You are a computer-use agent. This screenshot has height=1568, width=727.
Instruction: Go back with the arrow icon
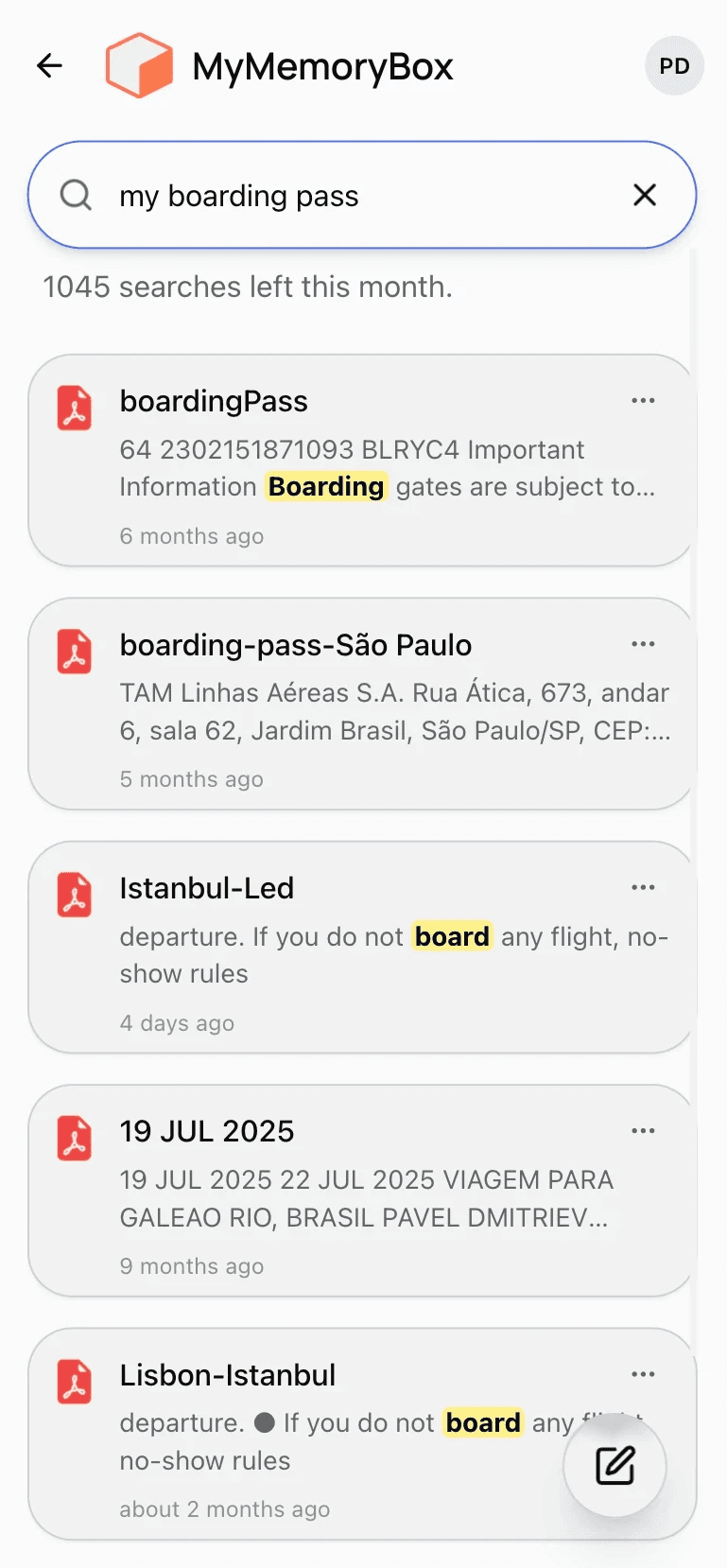tap(49, 65)
